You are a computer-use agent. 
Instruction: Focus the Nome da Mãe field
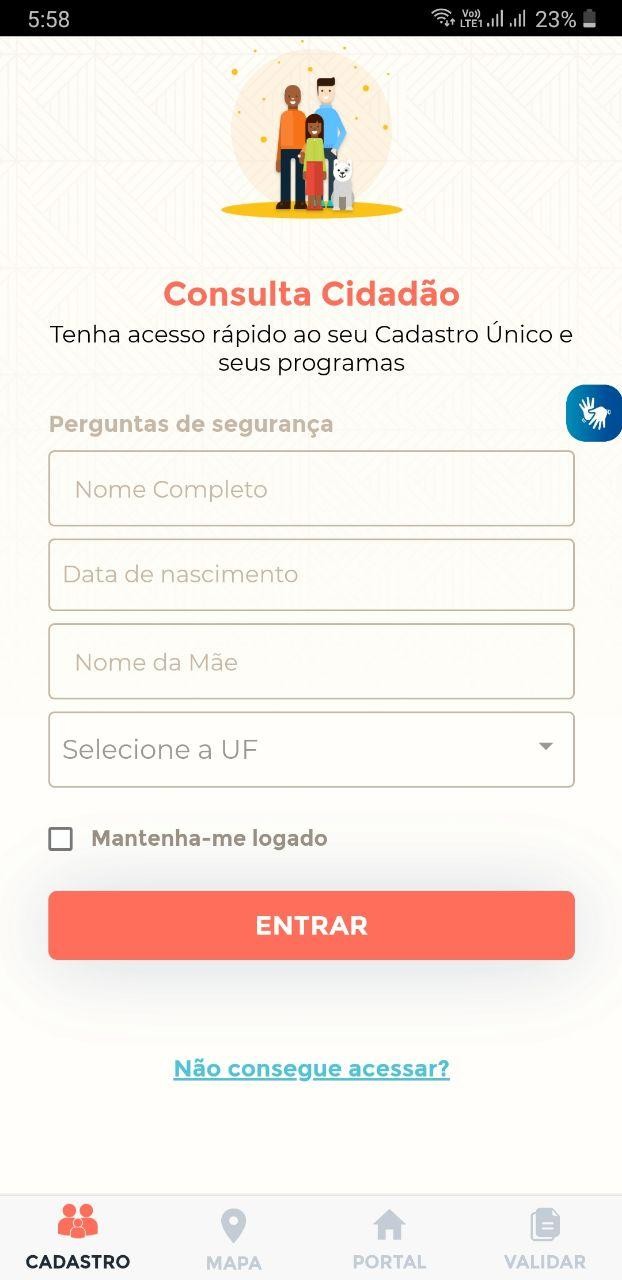click(311, 662)
